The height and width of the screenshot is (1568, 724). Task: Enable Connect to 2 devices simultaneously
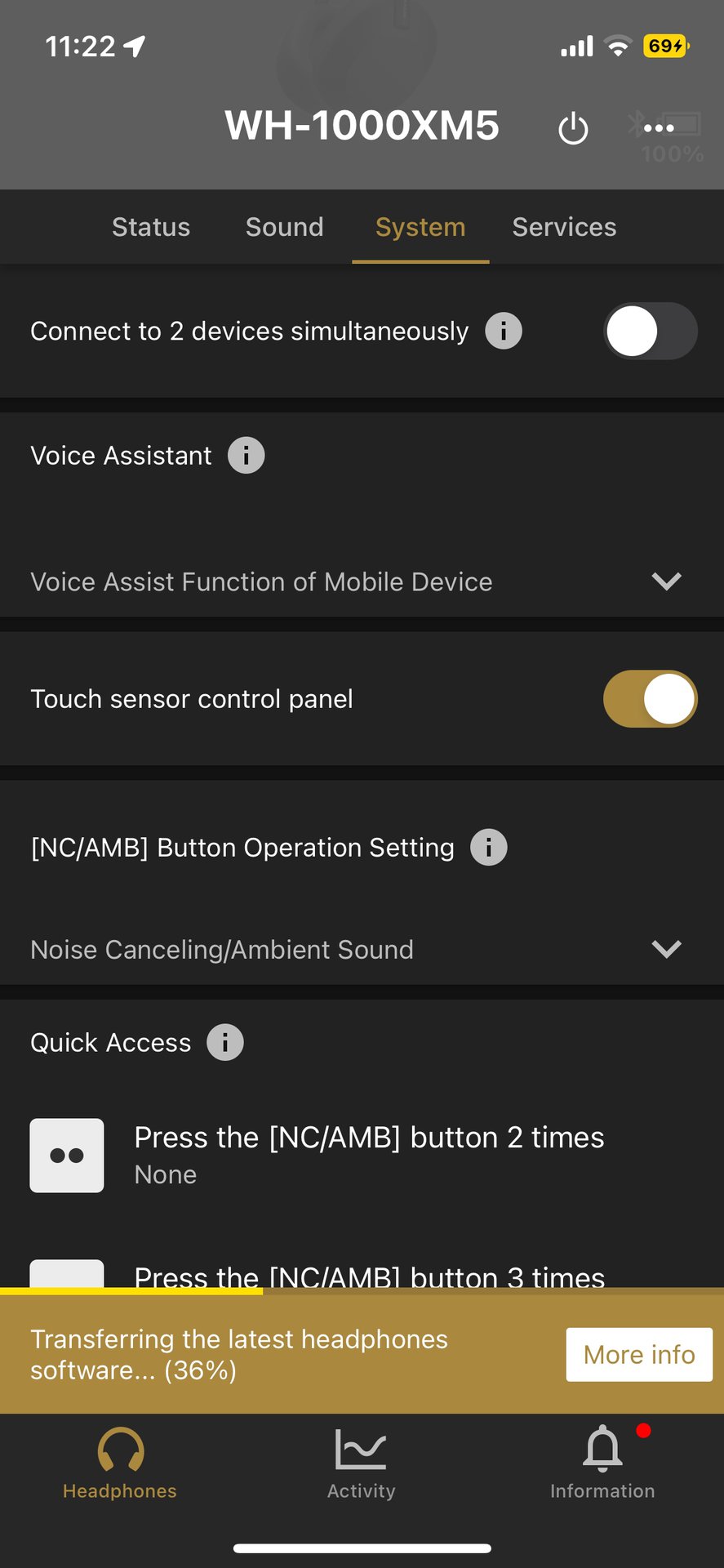click(x=650, y=332)
